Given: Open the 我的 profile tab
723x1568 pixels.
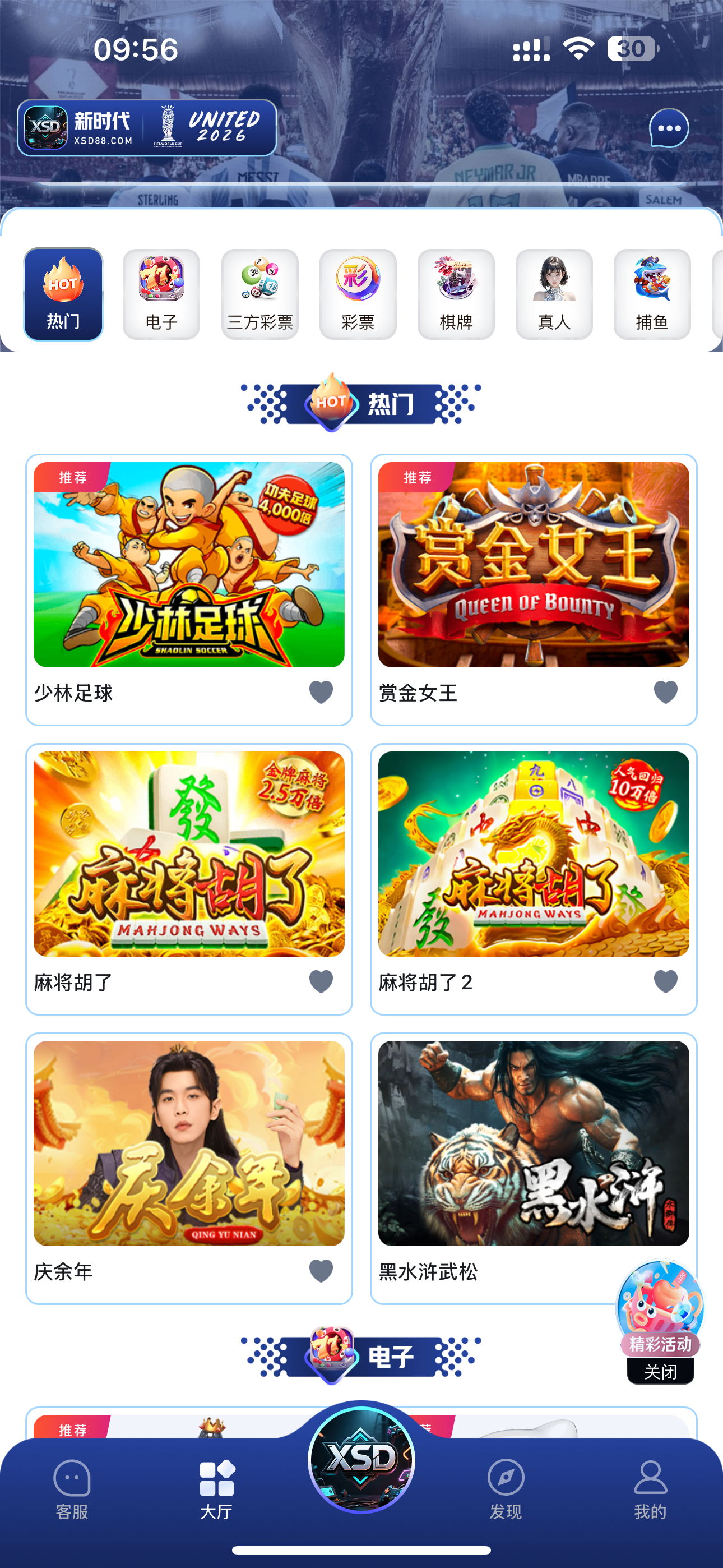Looking at the screenshot, I should [650, 1489].
